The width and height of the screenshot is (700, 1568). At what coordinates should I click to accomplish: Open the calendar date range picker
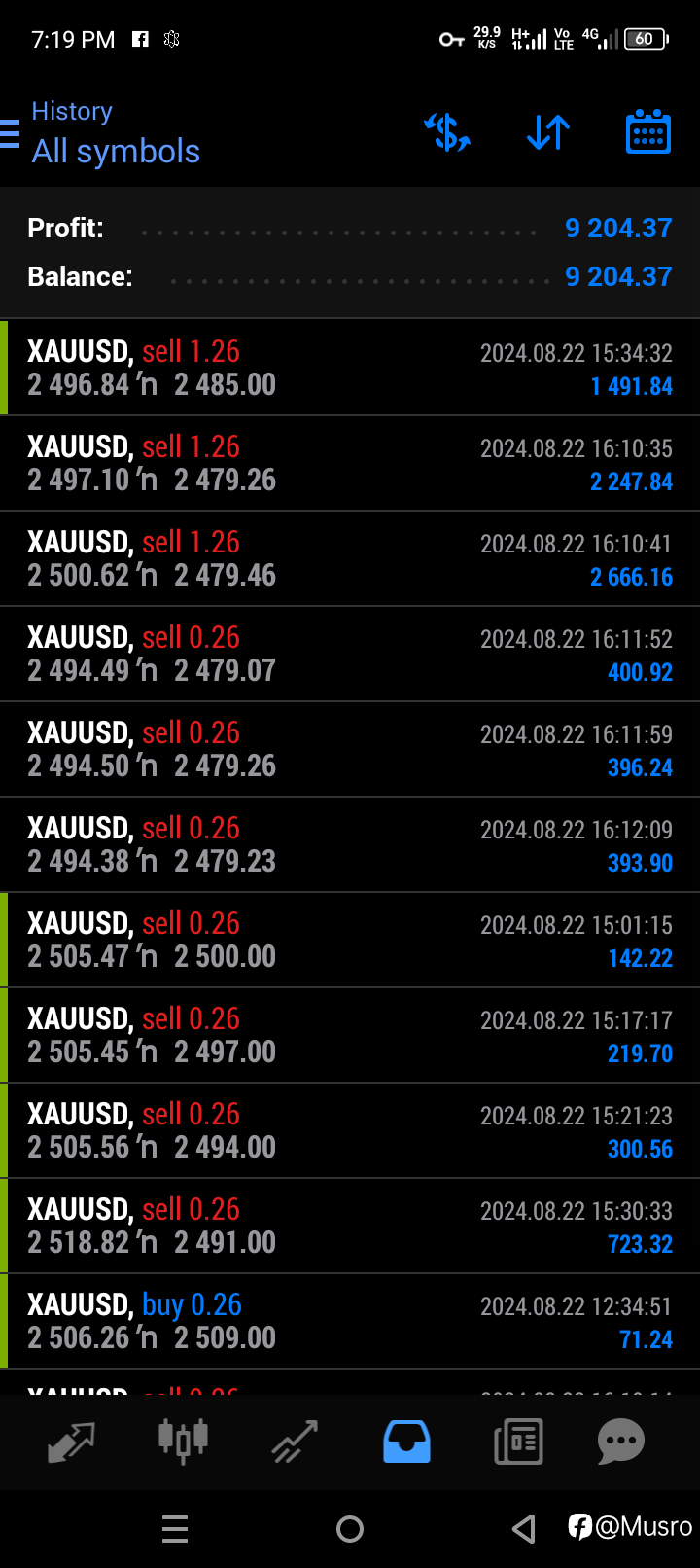647,132
